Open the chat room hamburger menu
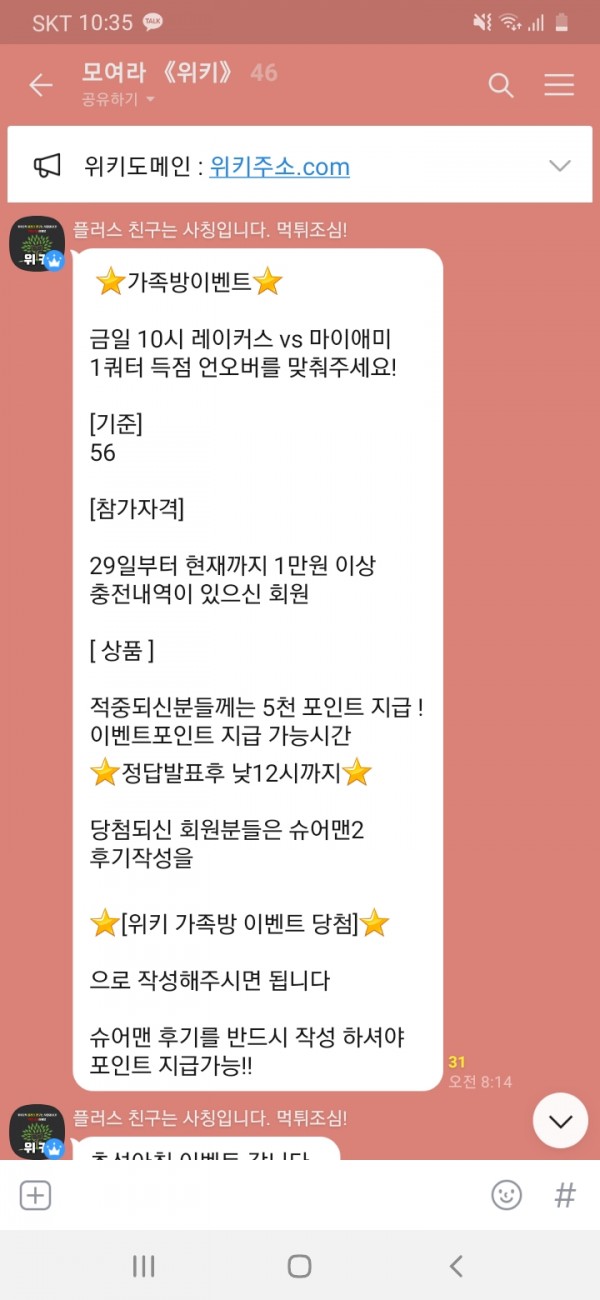 (559, 85)
